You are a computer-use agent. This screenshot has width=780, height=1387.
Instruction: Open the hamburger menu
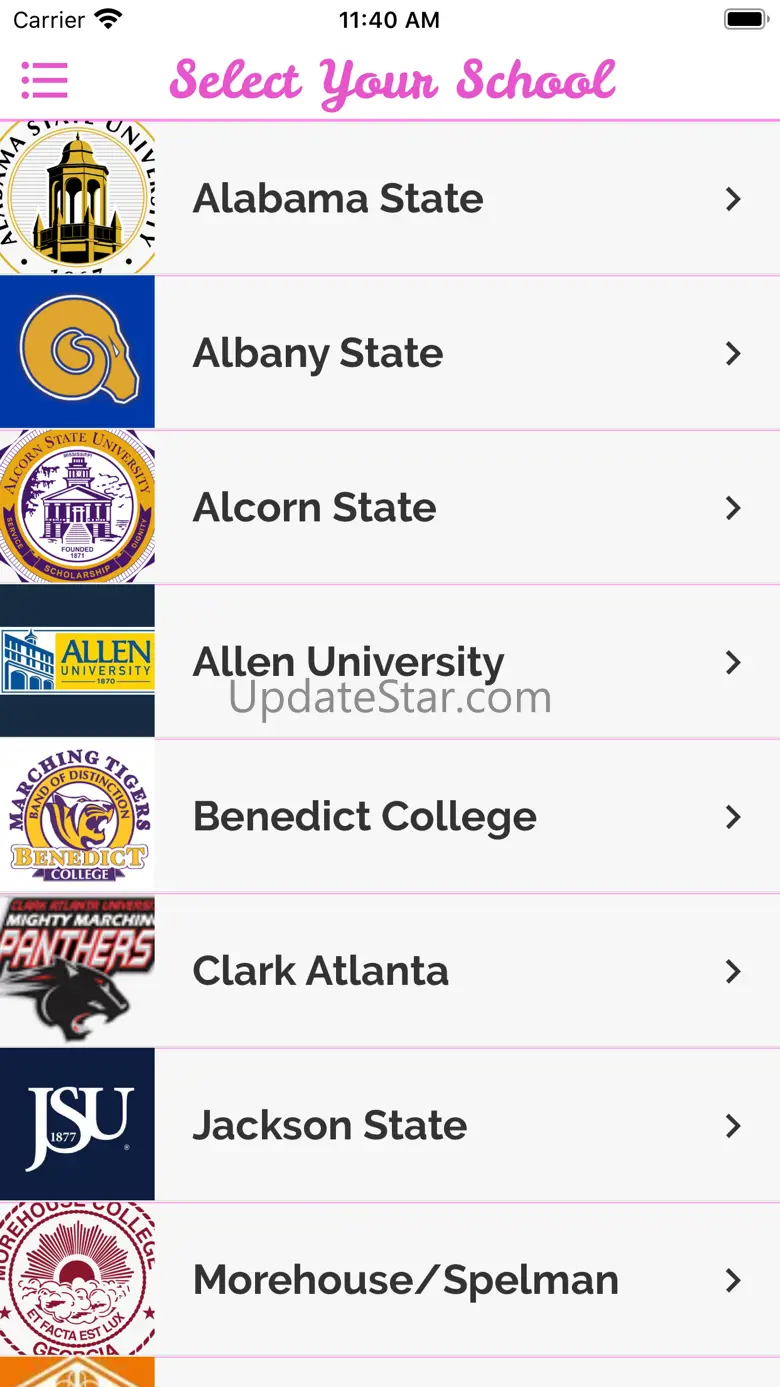pyautogui.click(x=44, y=80)
